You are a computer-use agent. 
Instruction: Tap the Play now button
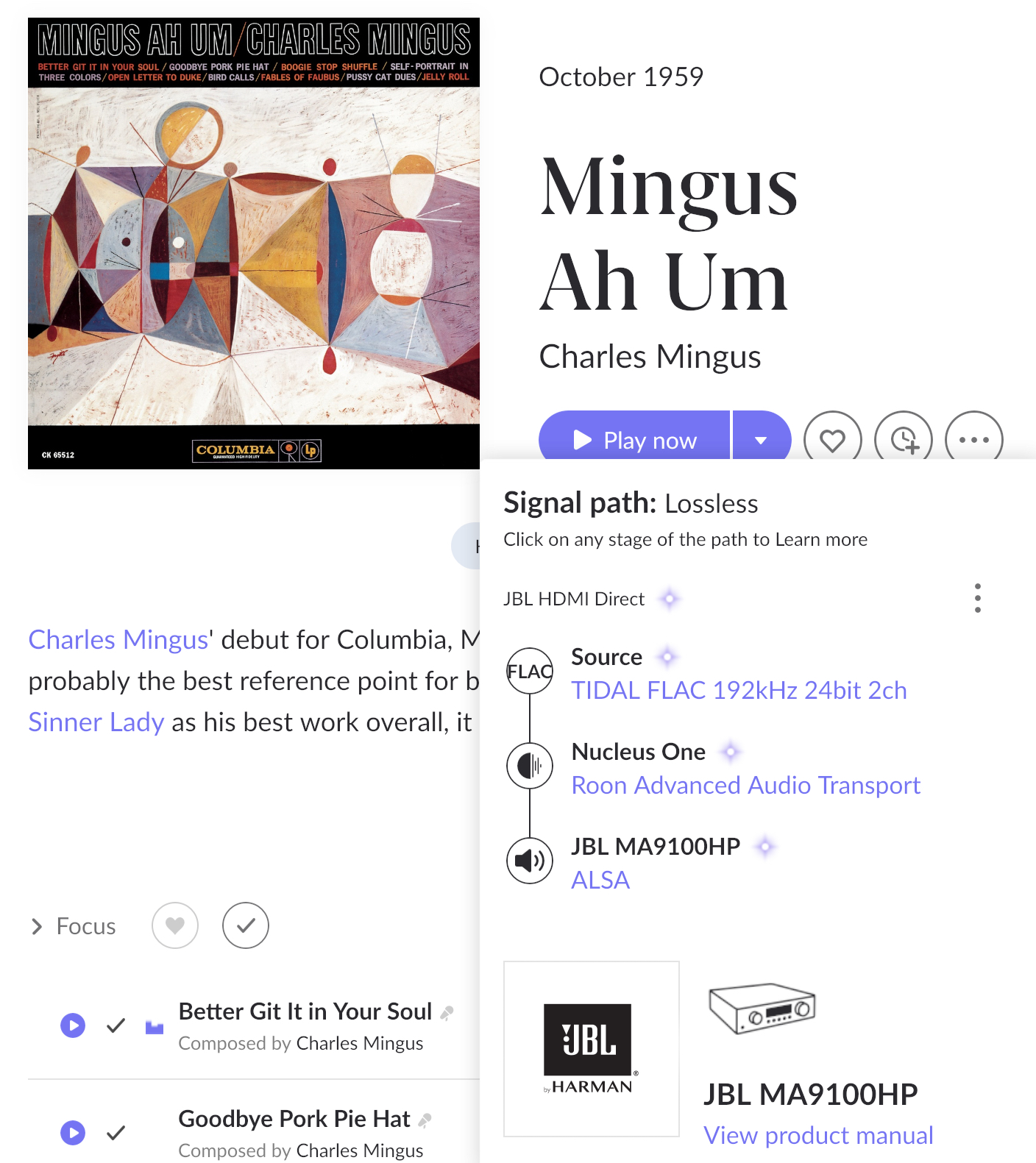click(x=634, y=439)
